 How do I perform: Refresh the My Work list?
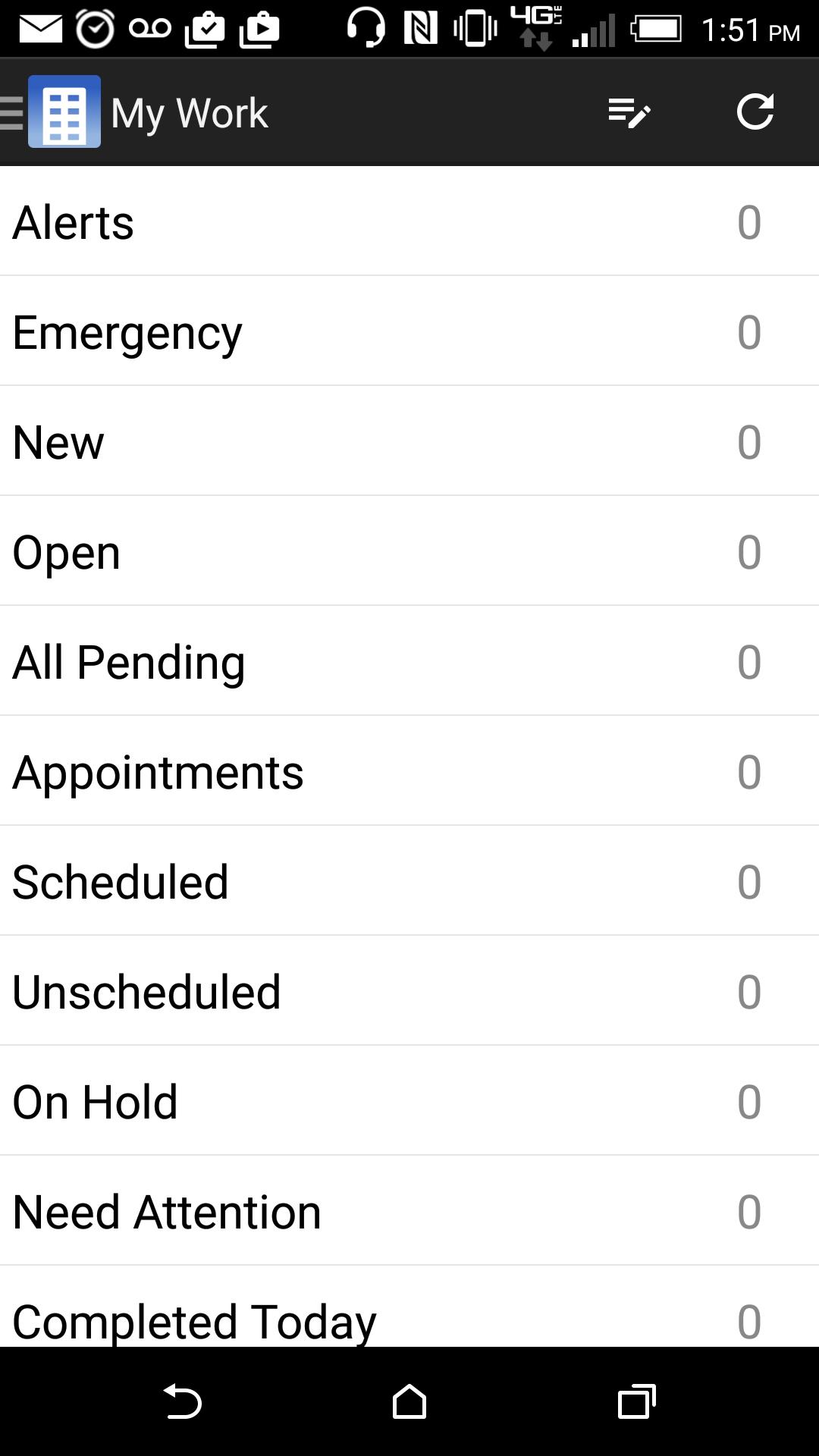click(x=755, y=113)
